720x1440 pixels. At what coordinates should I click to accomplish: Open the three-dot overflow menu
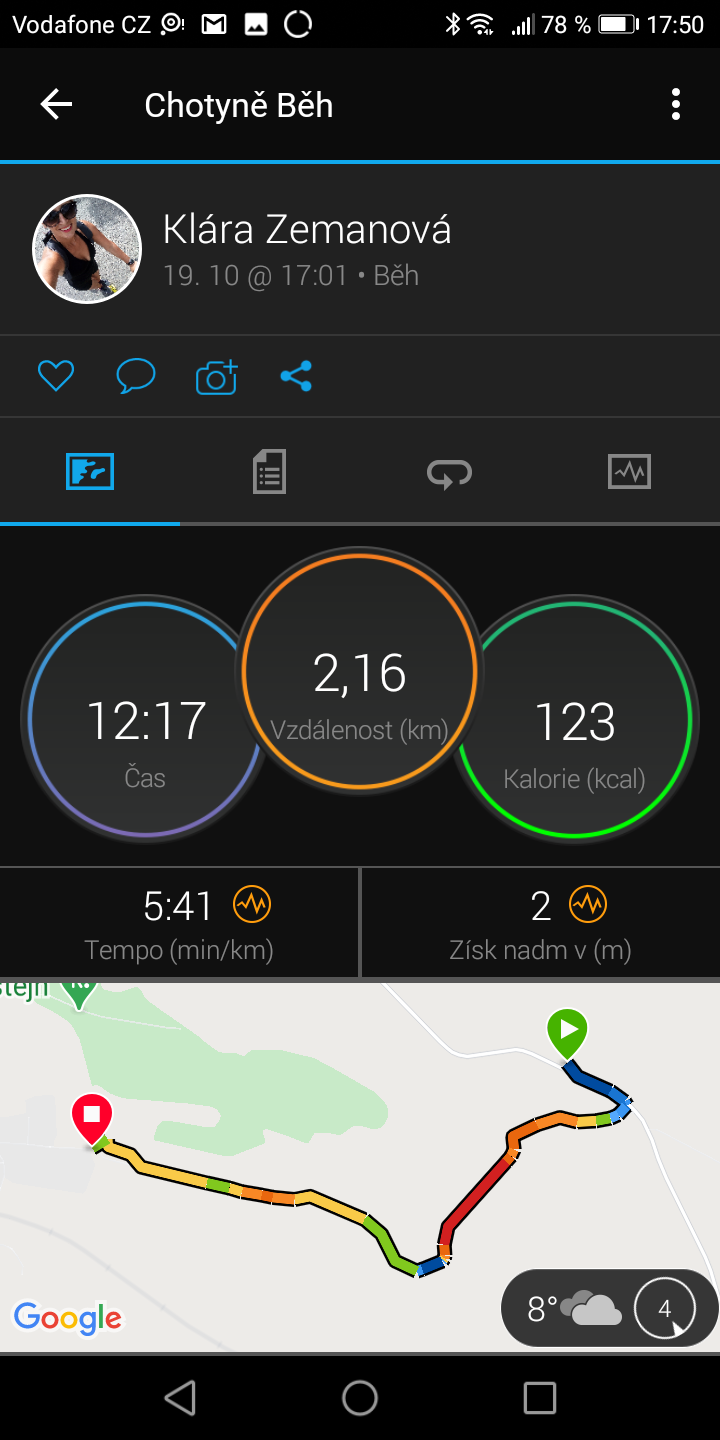coord(676,104)
